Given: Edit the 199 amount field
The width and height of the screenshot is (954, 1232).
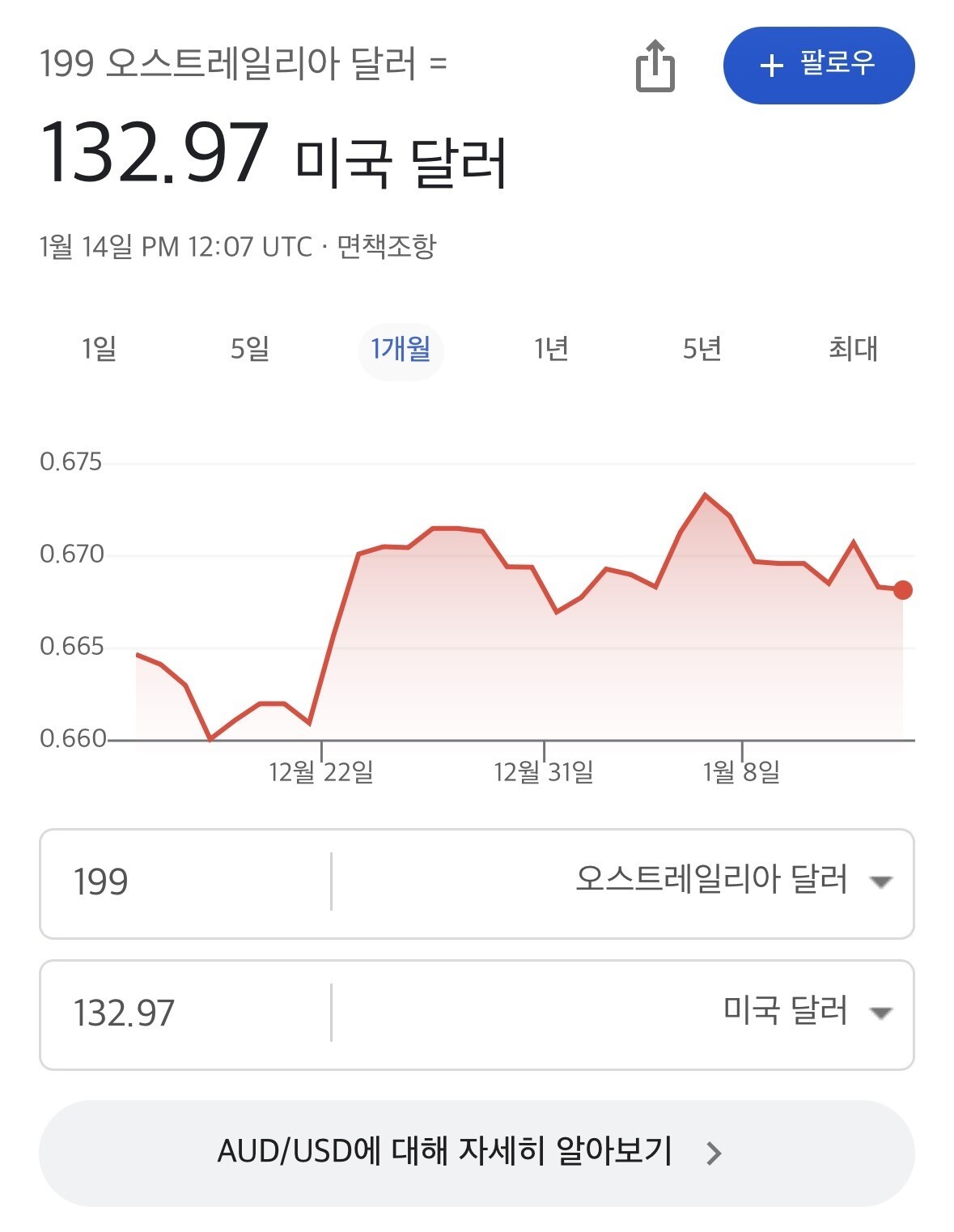Looking at the screenshot, I should point(184,882).
